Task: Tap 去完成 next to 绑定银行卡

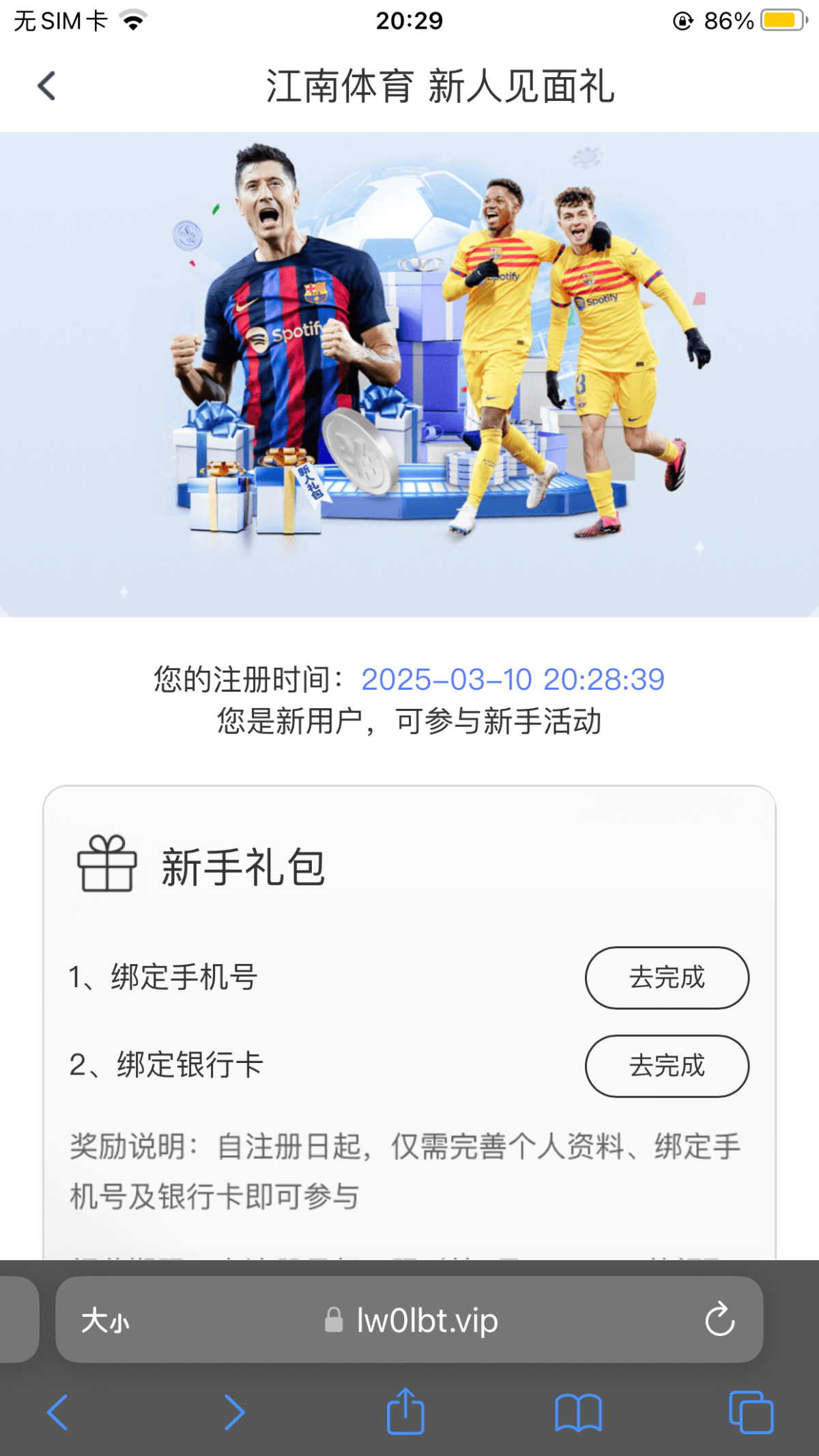Action: (667, 1066)
